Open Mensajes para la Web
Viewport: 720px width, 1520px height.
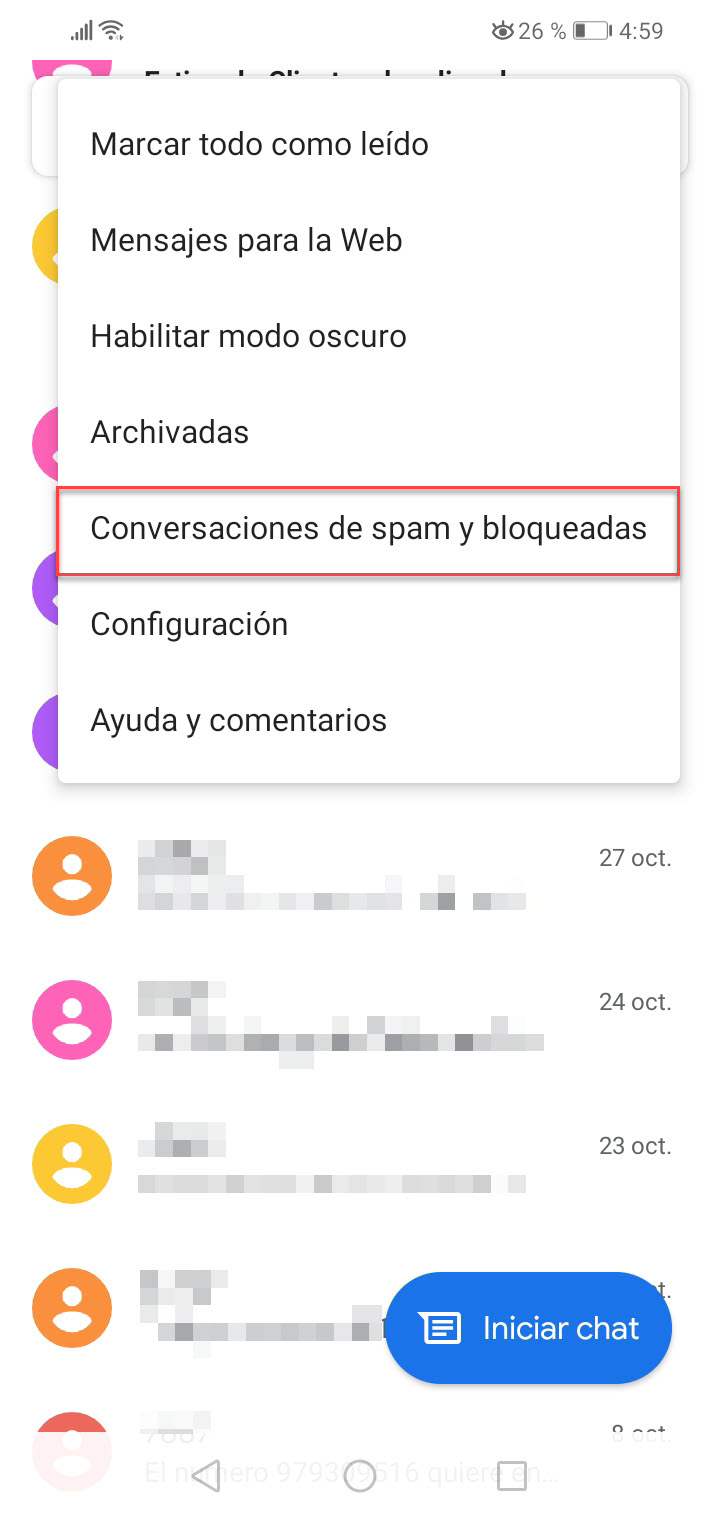(x=369, y=240)
